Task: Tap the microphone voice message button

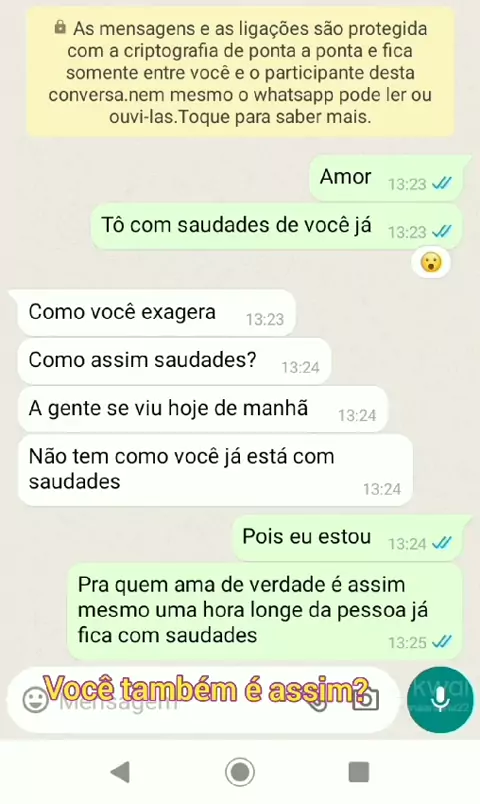Action: [441, 699]
